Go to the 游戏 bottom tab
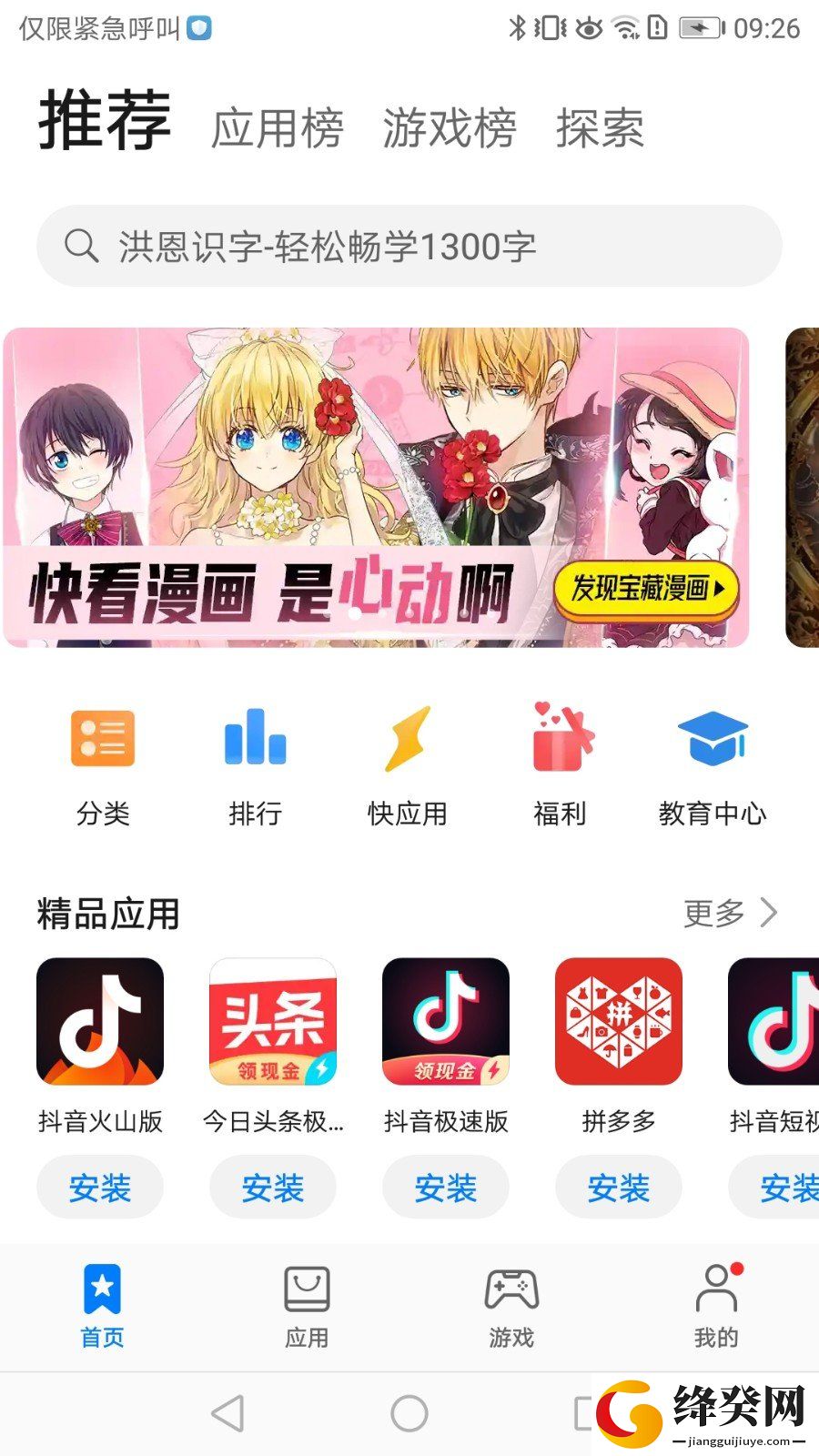The height and width of the screenshot is (1456, 819). [x=511, y=1307]
